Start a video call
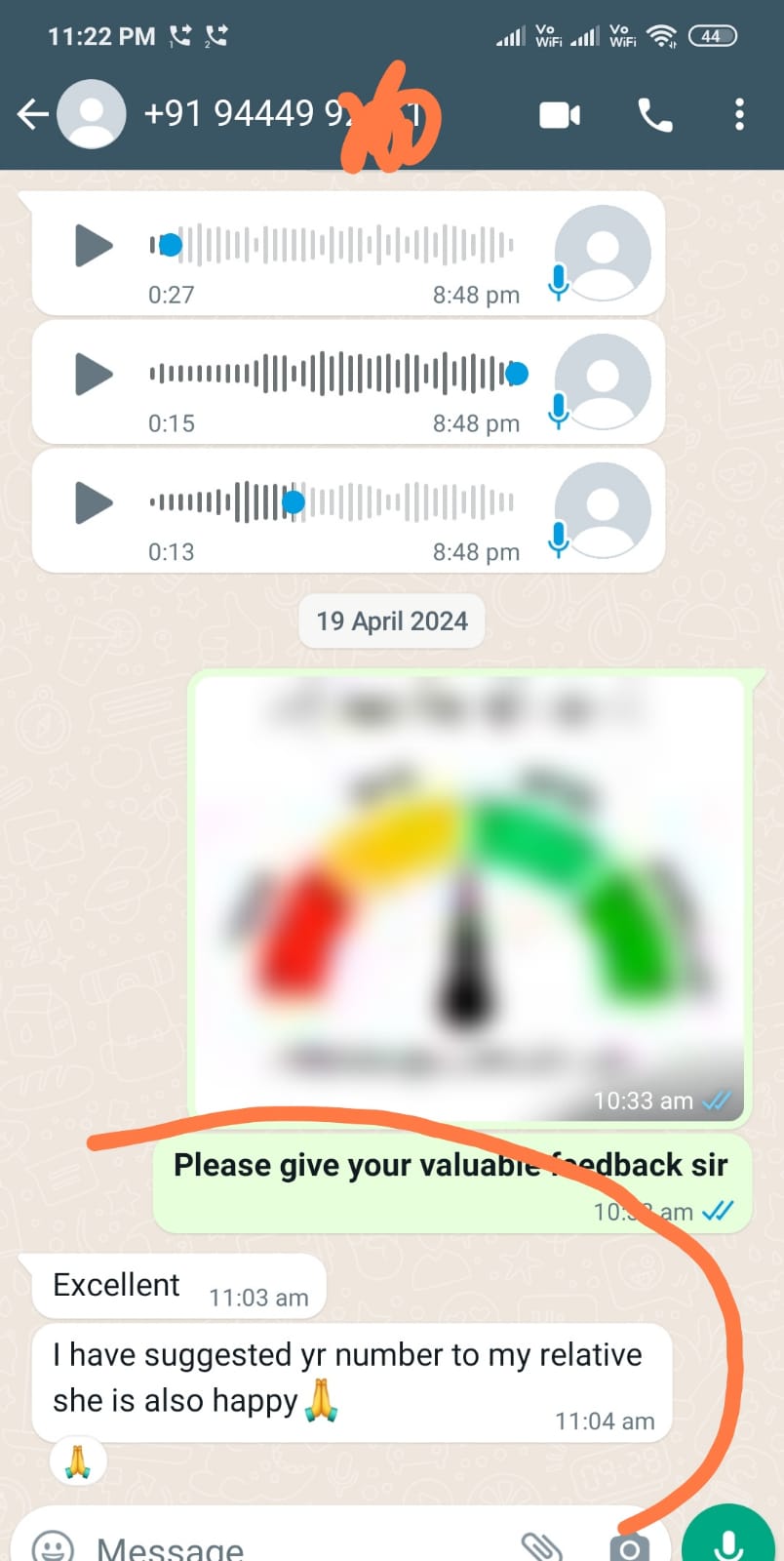Image resolution: width=784 pixels, height=1561 pixels. [x=560, y=115]
